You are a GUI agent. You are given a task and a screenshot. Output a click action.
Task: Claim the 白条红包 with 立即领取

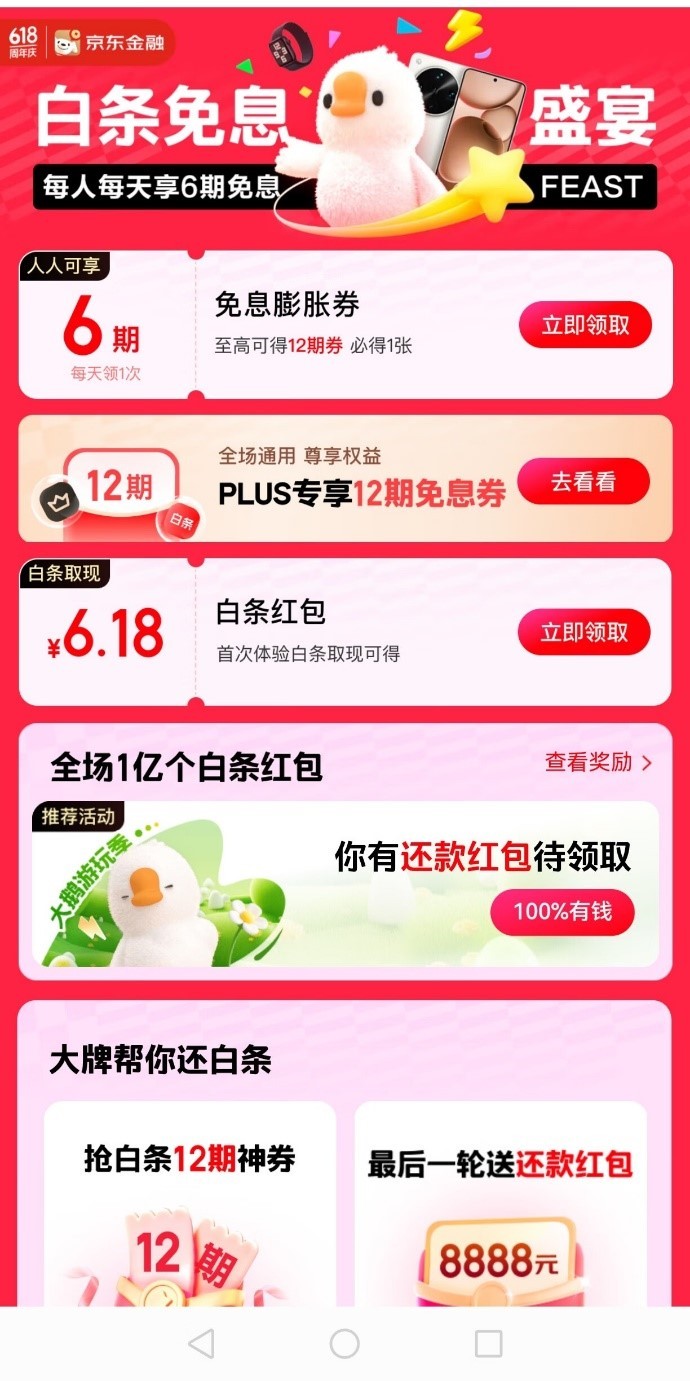click(585, 632)
